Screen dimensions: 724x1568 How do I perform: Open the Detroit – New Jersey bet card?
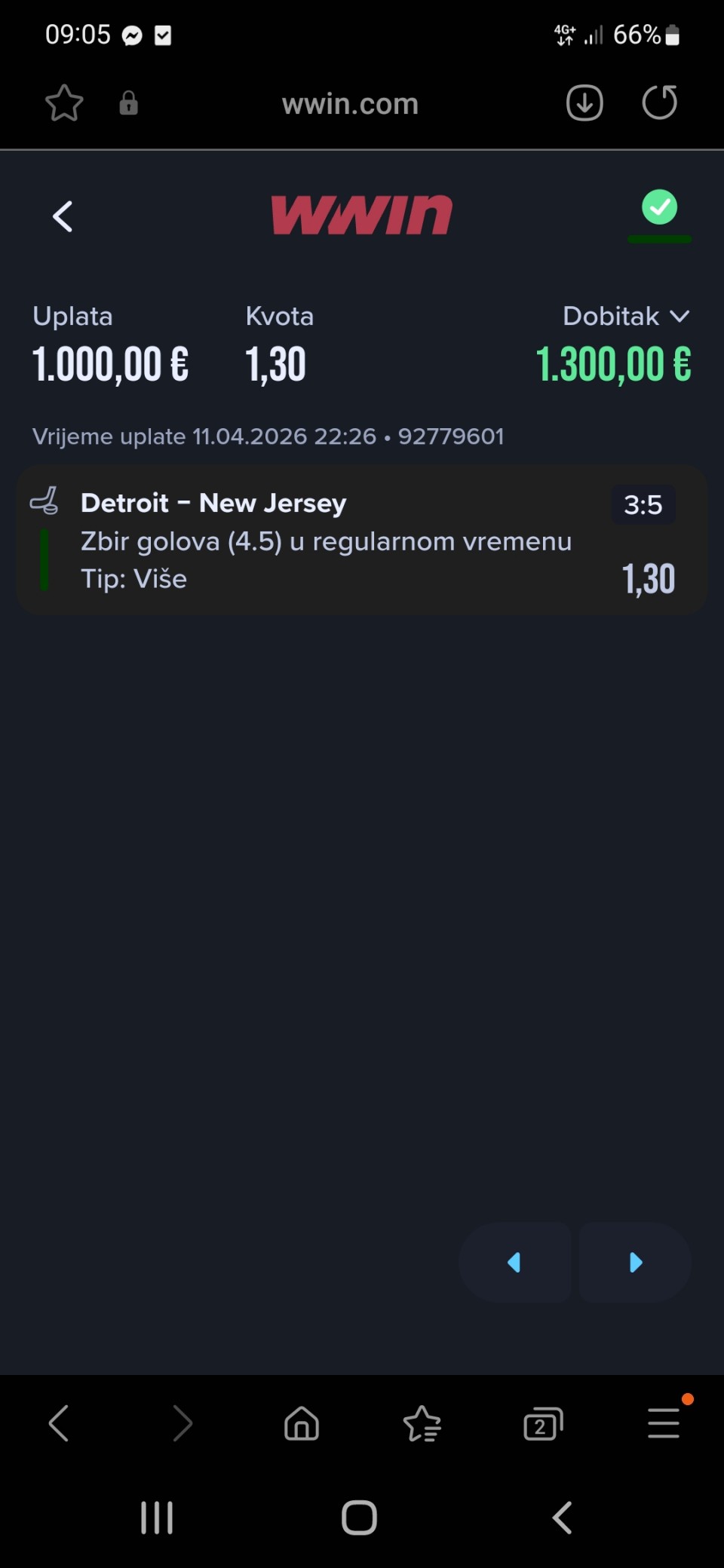point(361,540)
